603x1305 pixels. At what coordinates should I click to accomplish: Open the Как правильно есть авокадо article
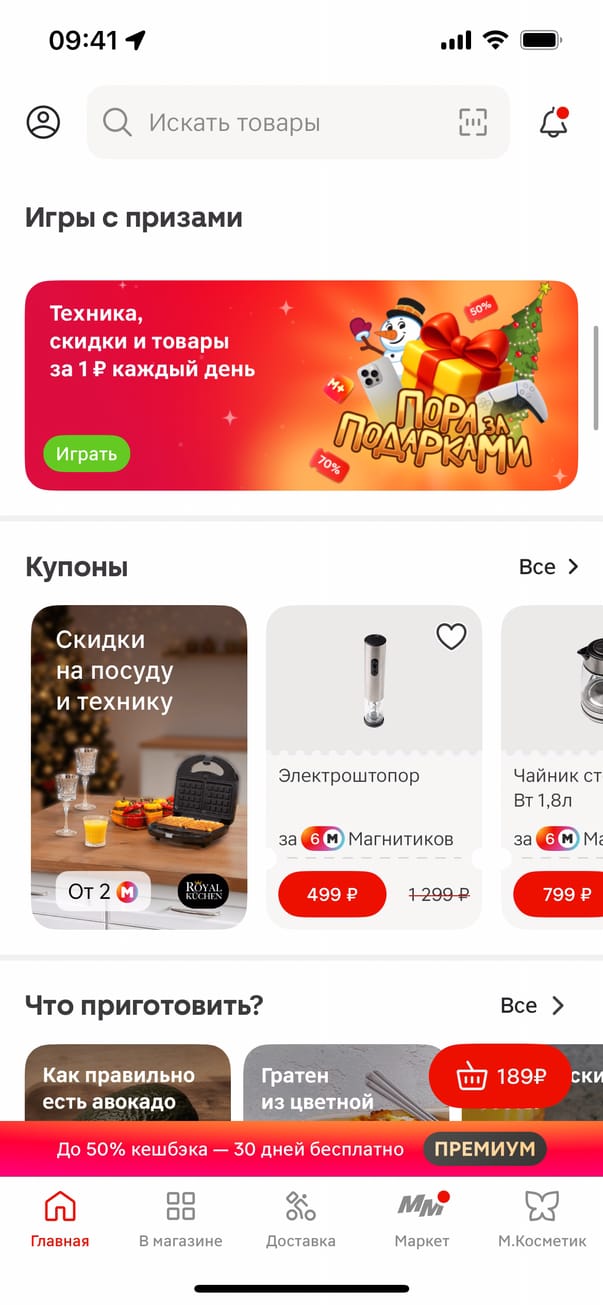127,1085
